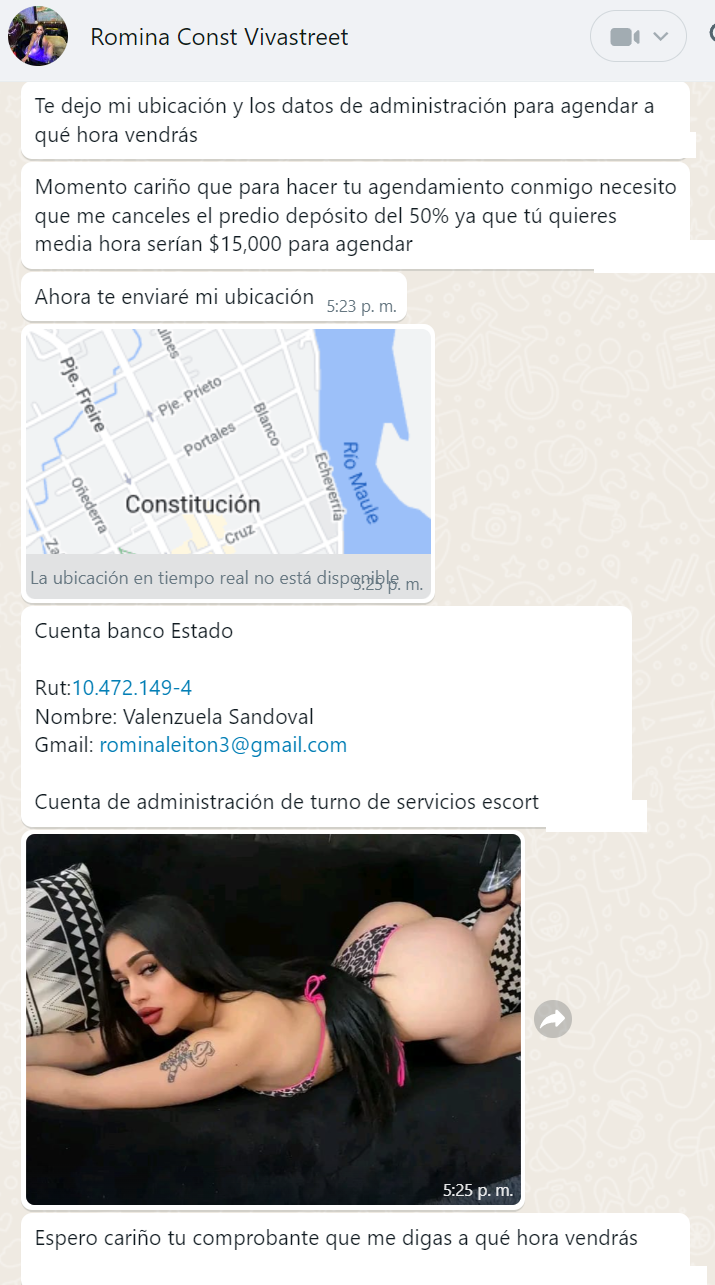Forward the photo using the arrow icon
Image resolution: width=715 pixels, height=1285 pixels.
(552, 1019)
